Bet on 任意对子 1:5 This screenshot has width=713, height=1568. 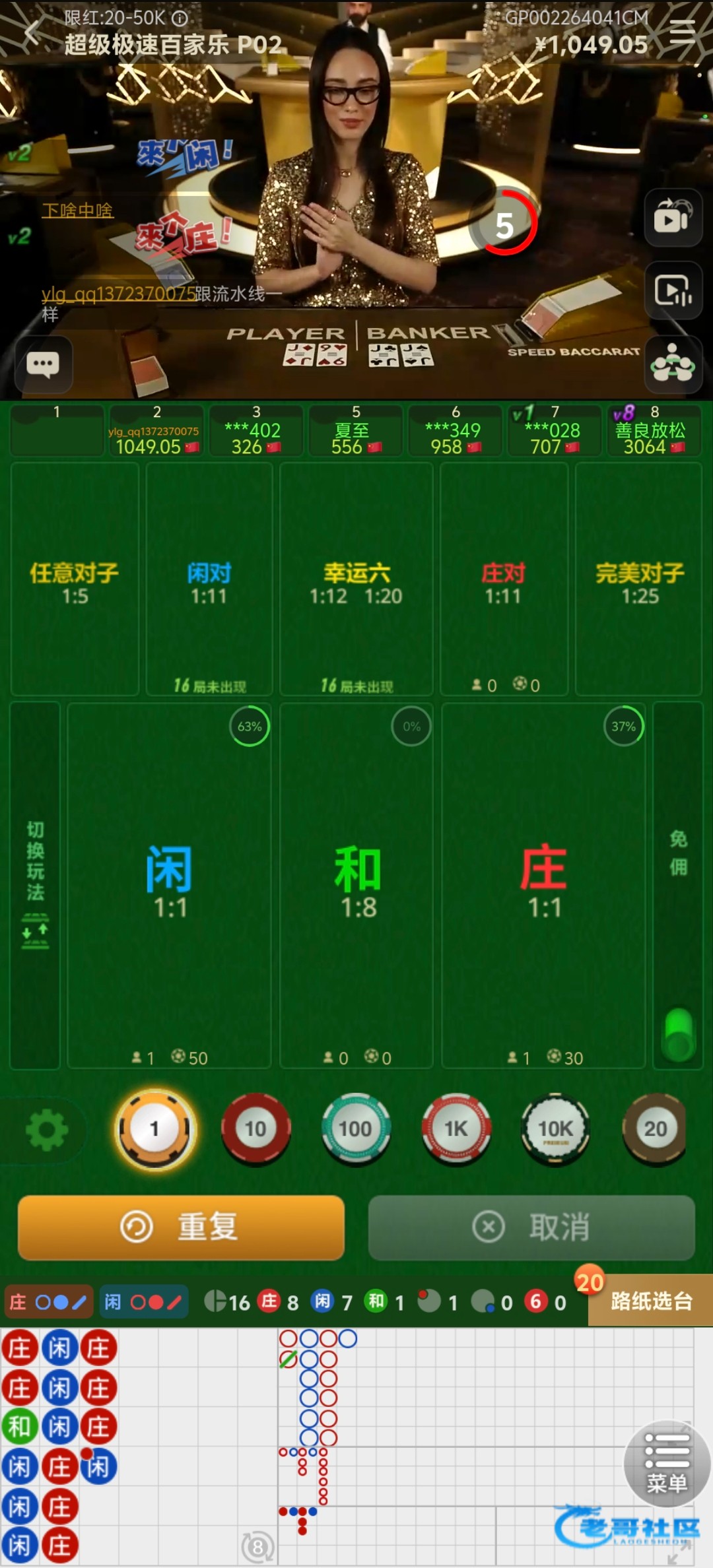pos(75,579)
